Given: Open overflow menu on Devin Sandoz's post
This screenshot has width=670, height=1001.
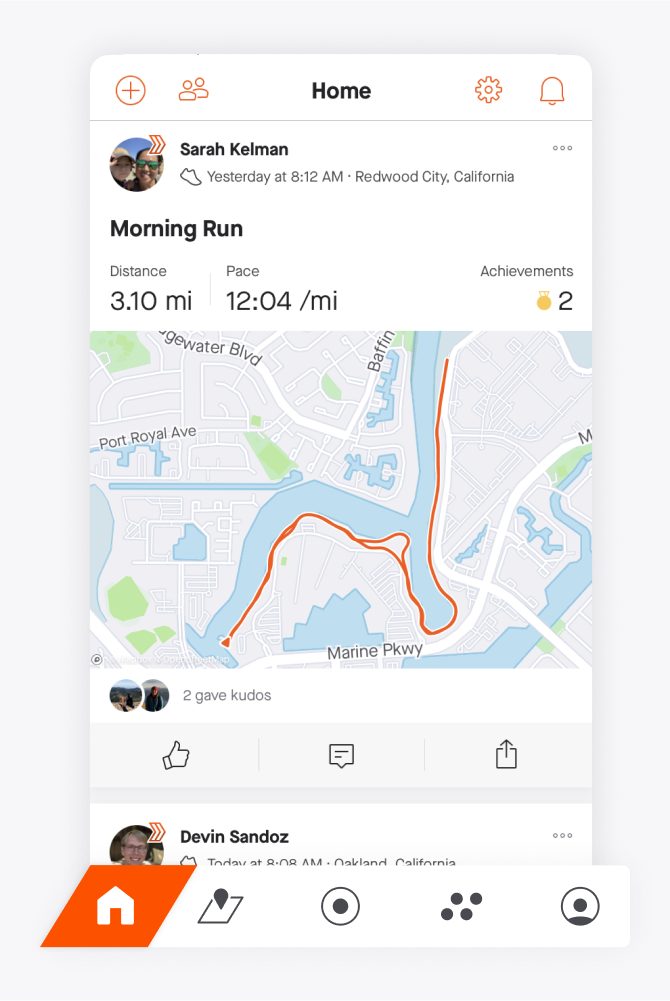Looking at the screenshot, I should point(562,836).
